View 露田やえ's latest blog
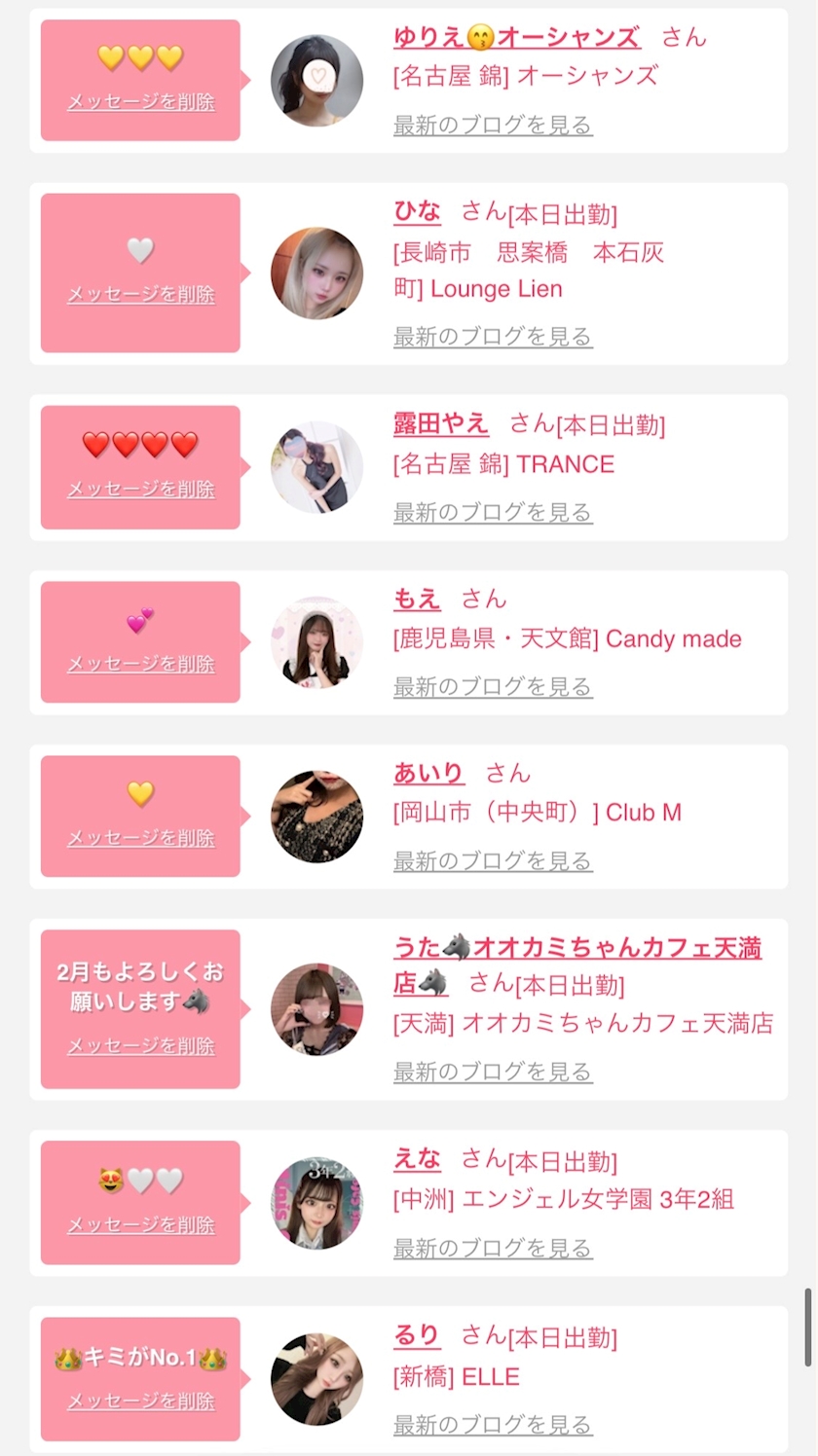This screenshot has width=818, height=1456. [x=493, y=513]
